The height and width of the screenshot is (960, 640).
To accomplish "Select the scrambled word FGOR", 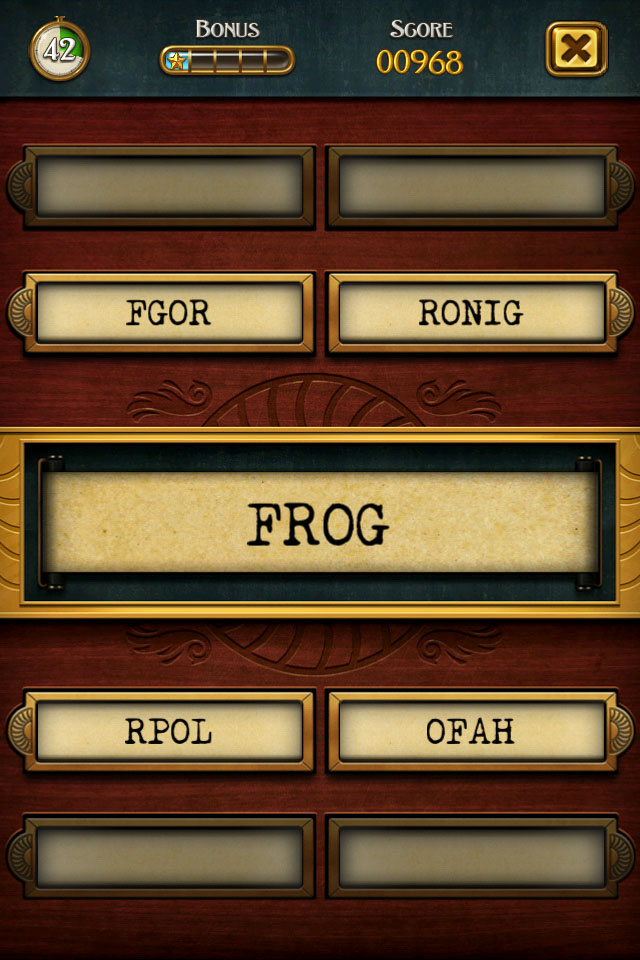I will point(168,313).
